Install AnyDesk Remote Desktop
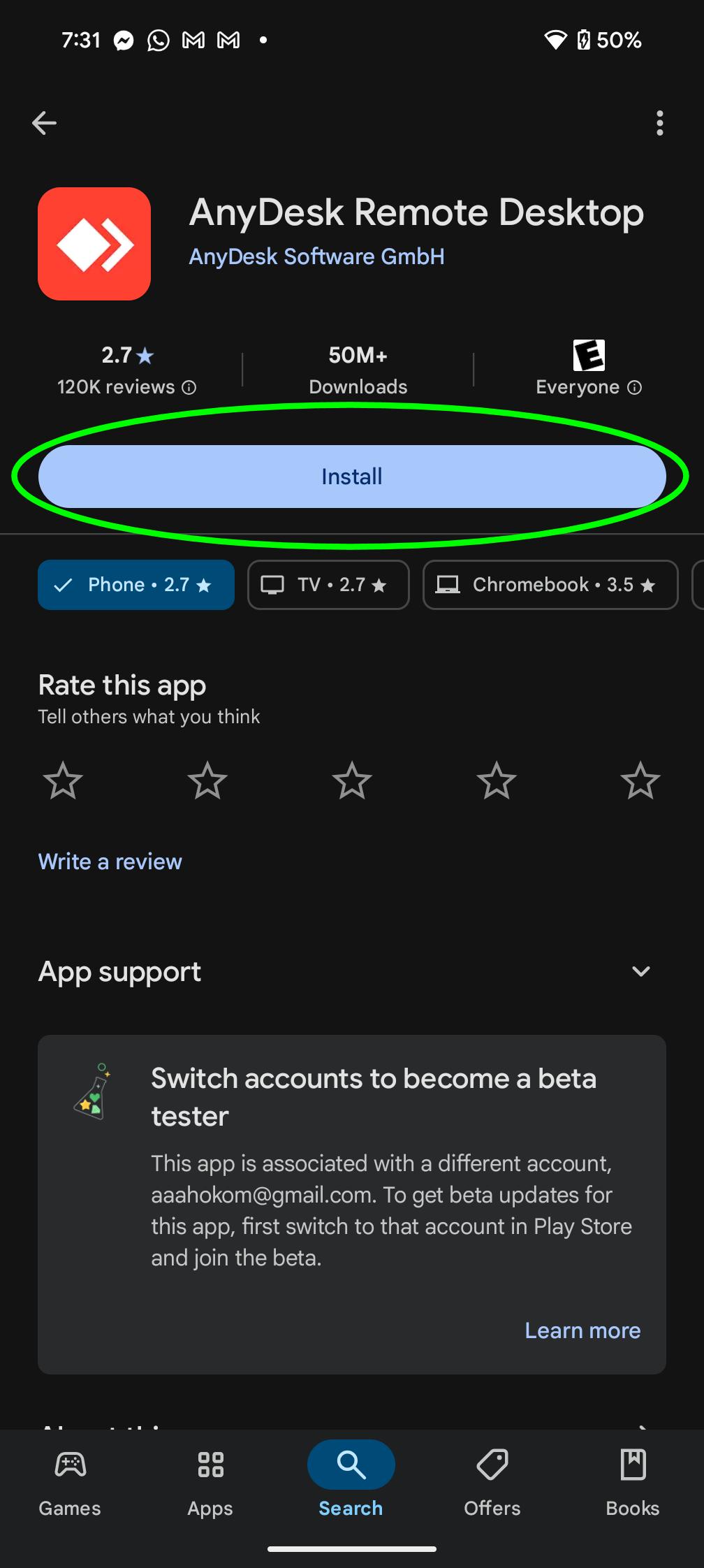This screenshot has width=704, height=1568. (x=352, y=477)
